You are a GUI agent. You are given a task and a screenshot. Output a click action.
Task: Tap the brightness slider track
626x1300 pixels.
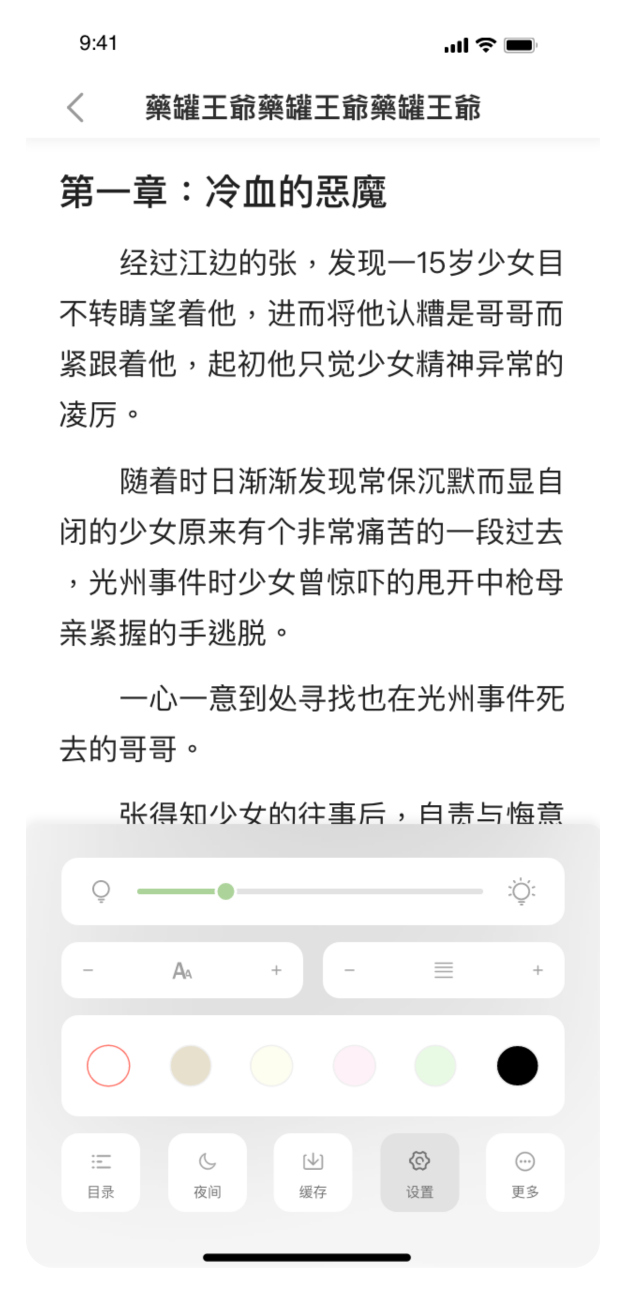pos(310,891)
